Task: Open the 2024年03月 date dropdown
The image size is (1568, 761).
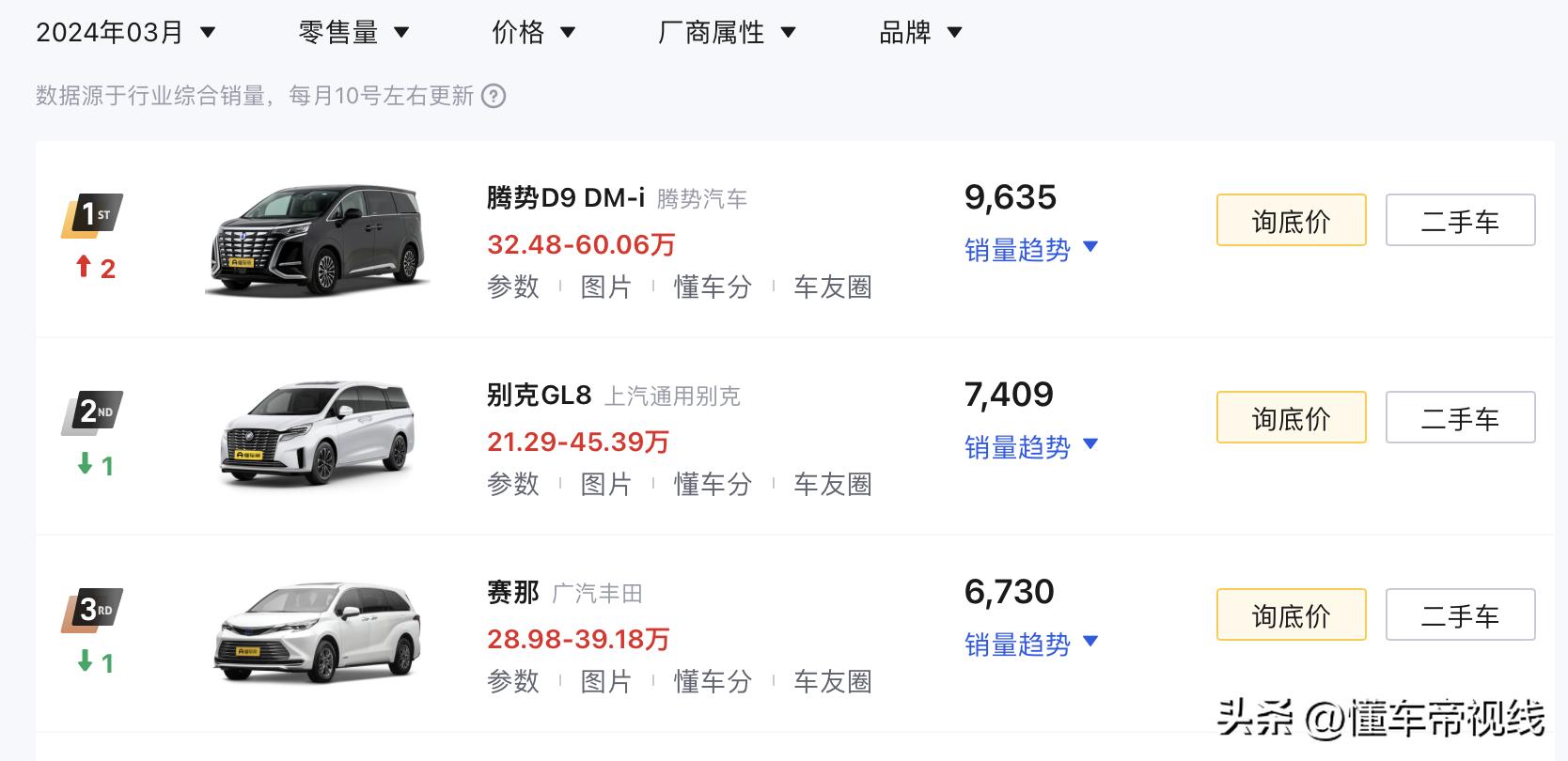Action: tap(125, 33)
